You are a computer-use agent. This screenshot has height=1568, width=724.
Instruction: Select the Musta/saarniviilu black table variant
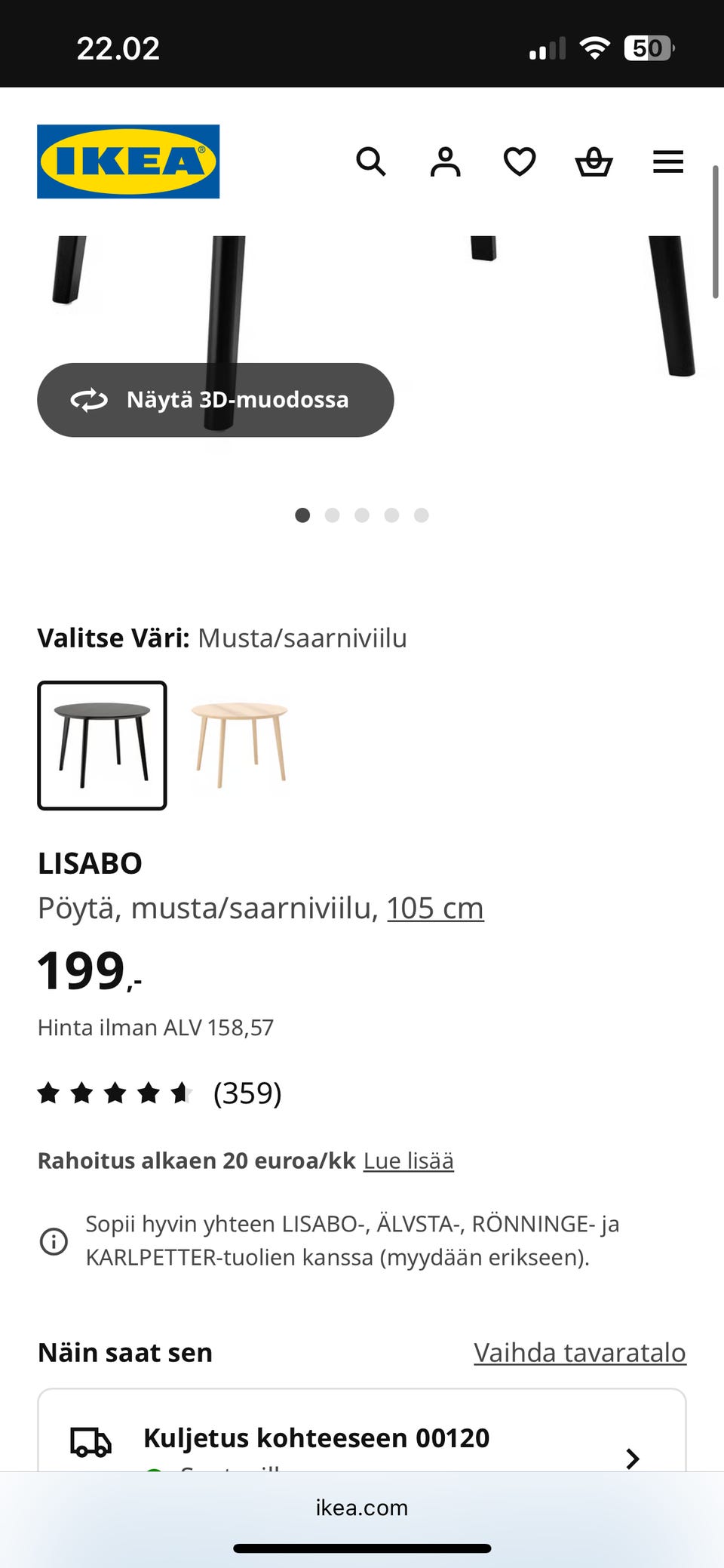(x=102, y=745)
